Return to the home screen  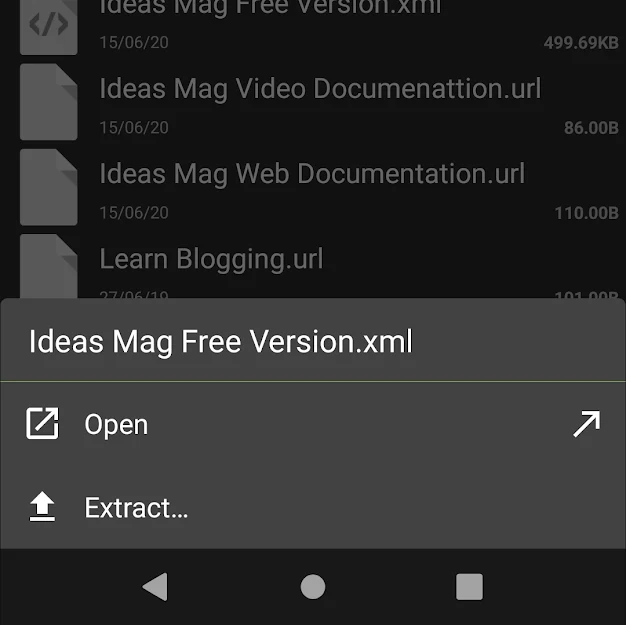coord(313,587)
